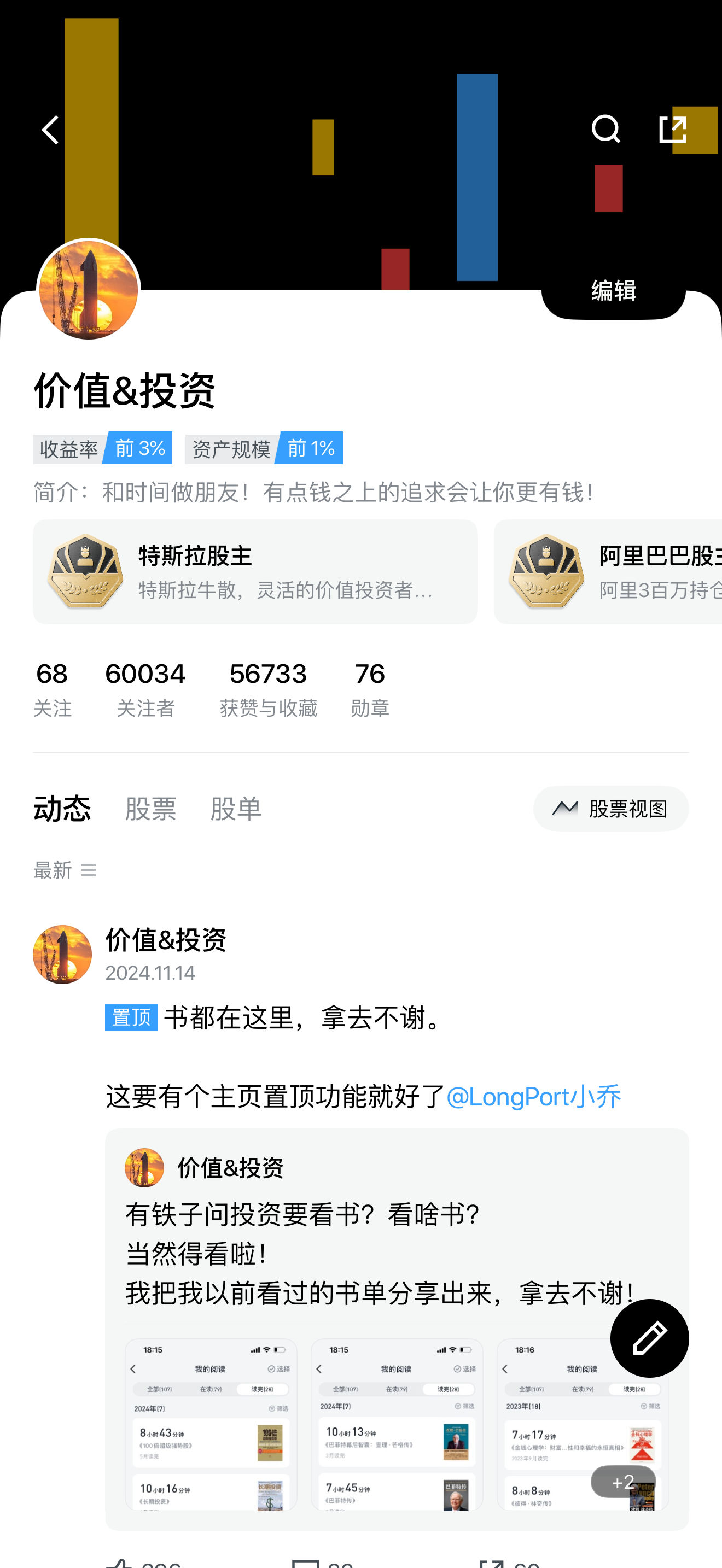Viewport: 722px width, 1568px height.
Task: Open the 76 勋章 medals page
Action: click(370, 689)
